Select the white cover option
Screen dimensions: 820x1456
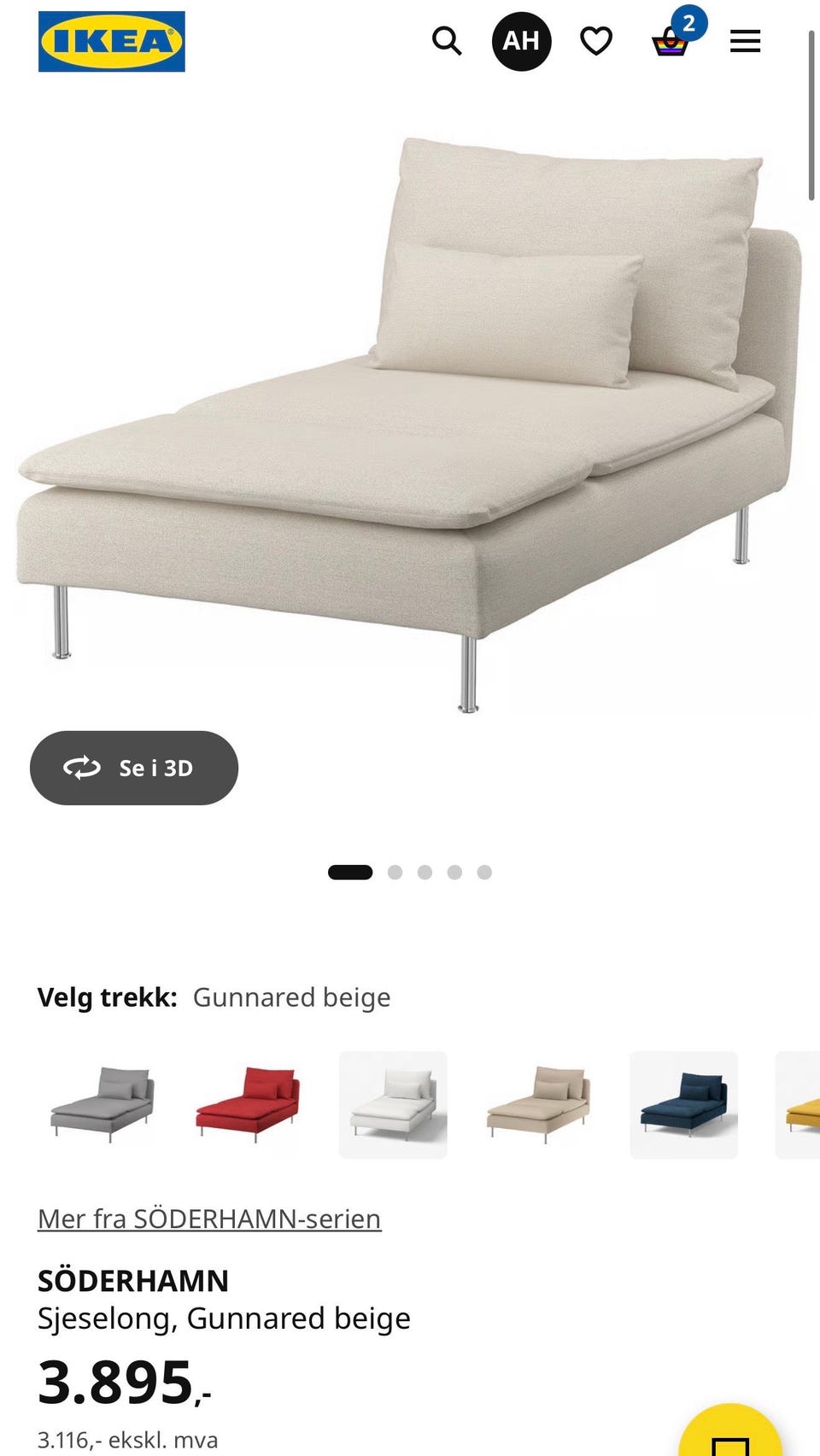393,1104
